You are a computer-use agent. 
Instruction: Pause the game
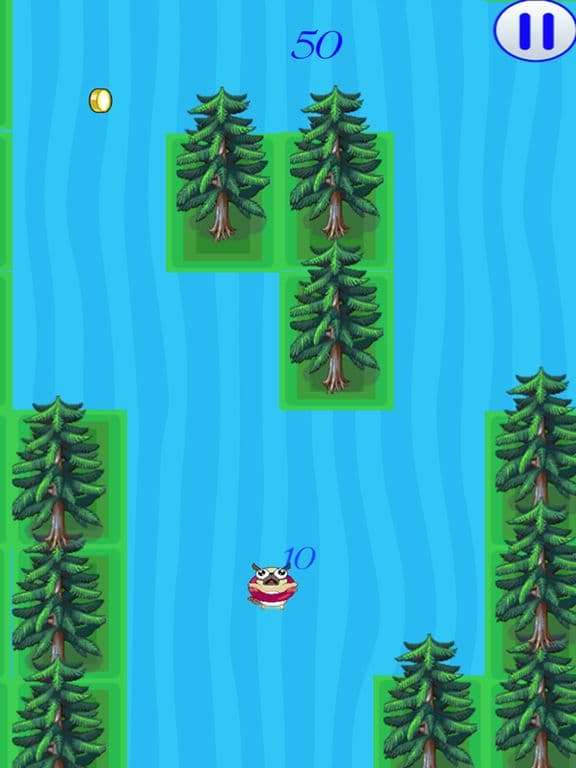pyautogui.click(x=535, y=30)
